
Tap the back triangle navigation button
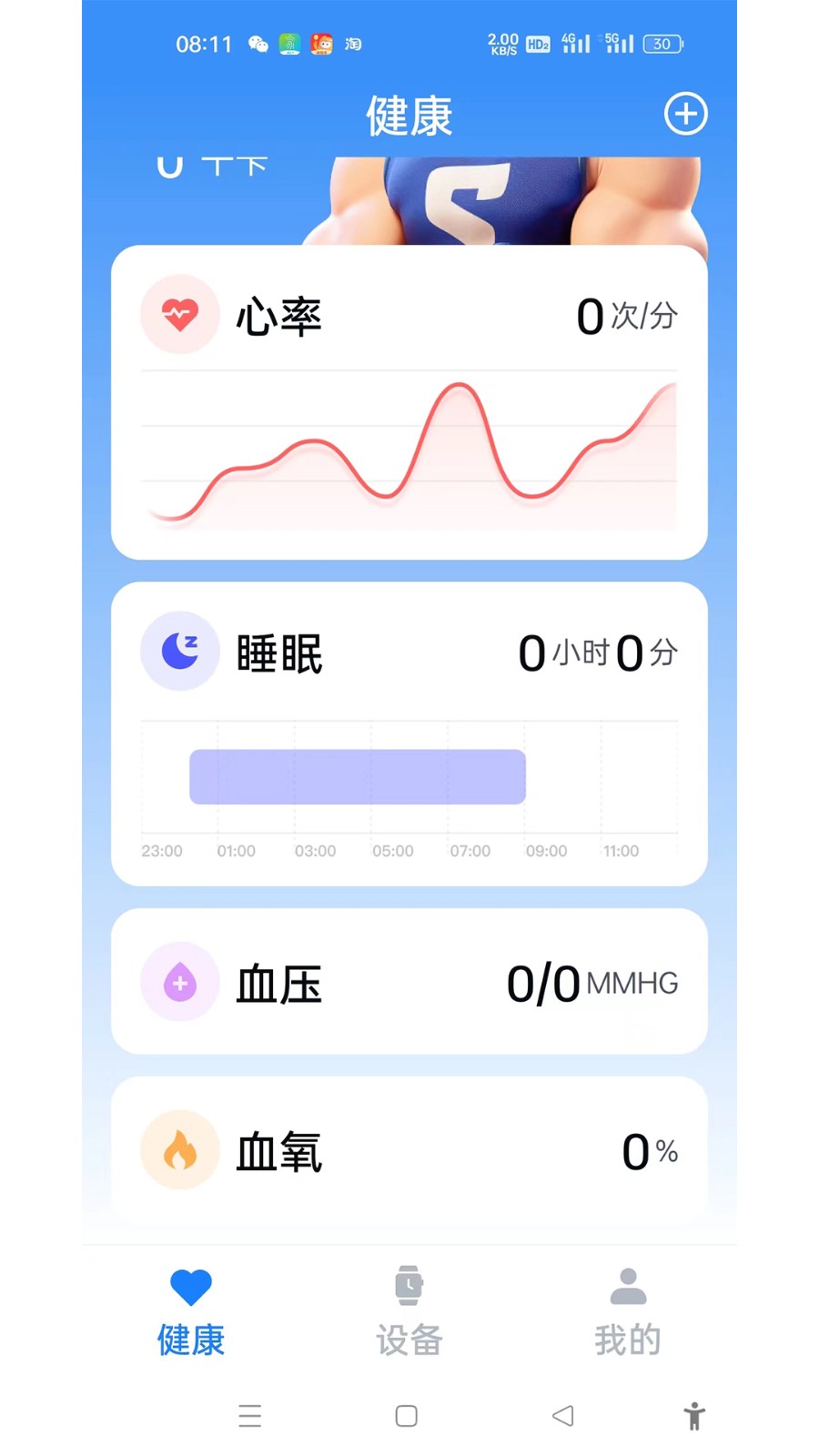tap(562, 1416)
